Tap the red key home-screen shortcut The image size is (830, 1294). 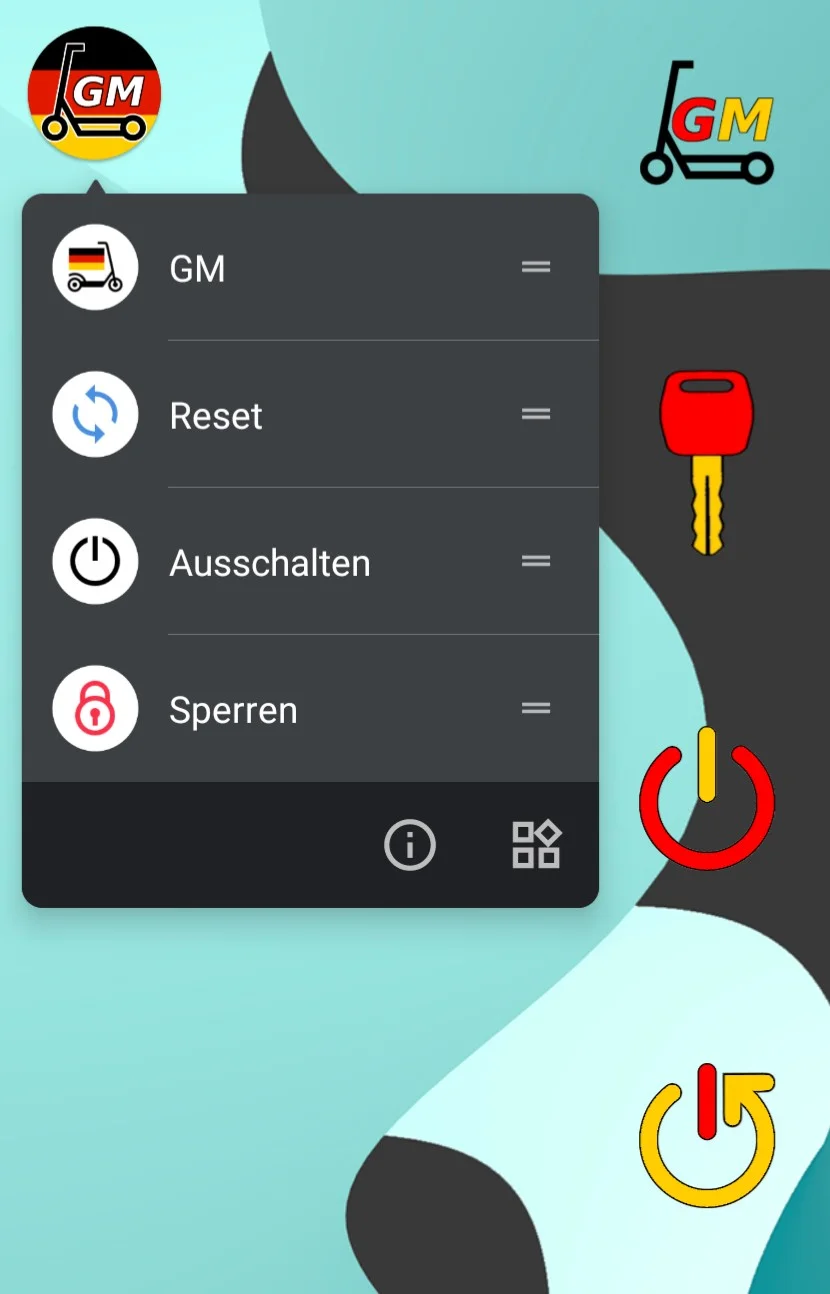pos(706,462)
